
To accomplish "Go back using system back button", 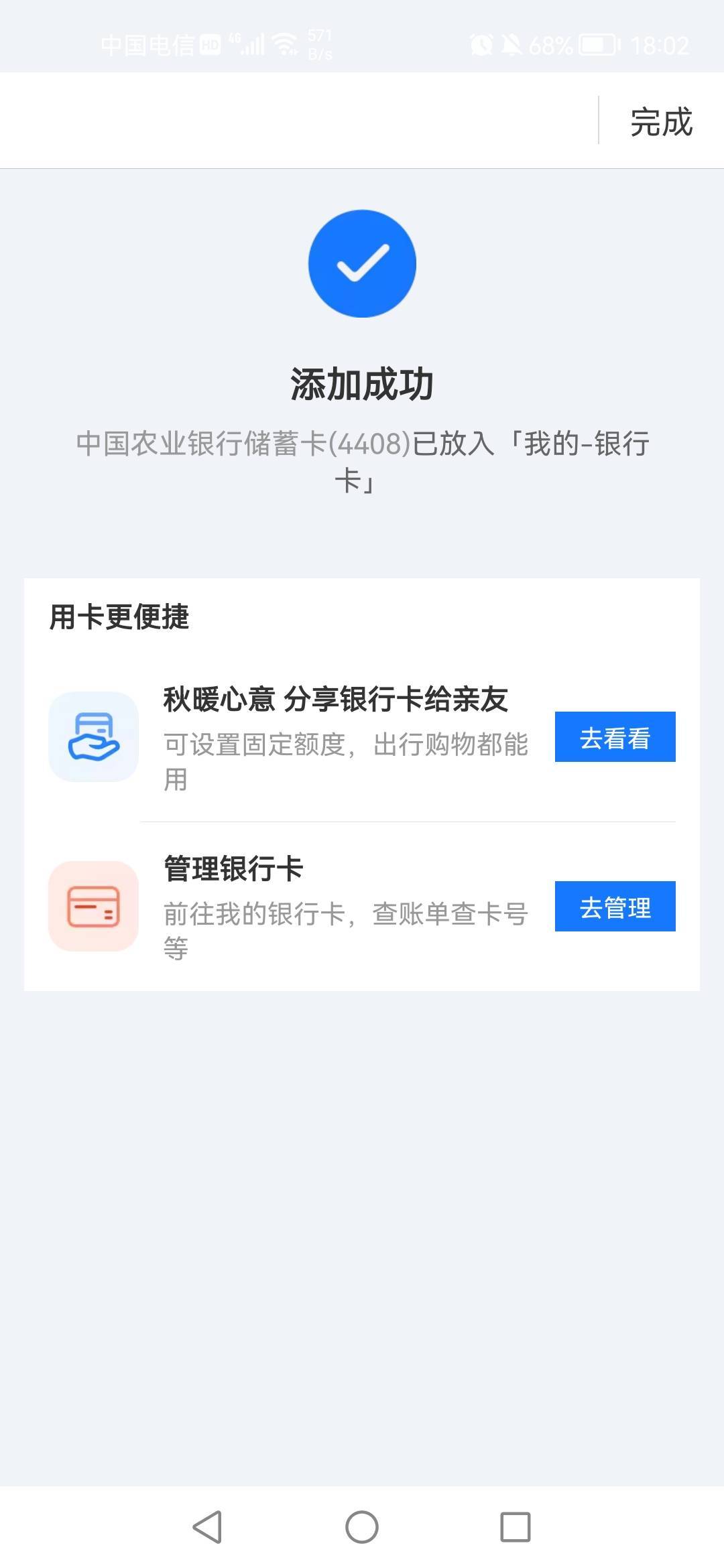I will tap(207, 1527).
